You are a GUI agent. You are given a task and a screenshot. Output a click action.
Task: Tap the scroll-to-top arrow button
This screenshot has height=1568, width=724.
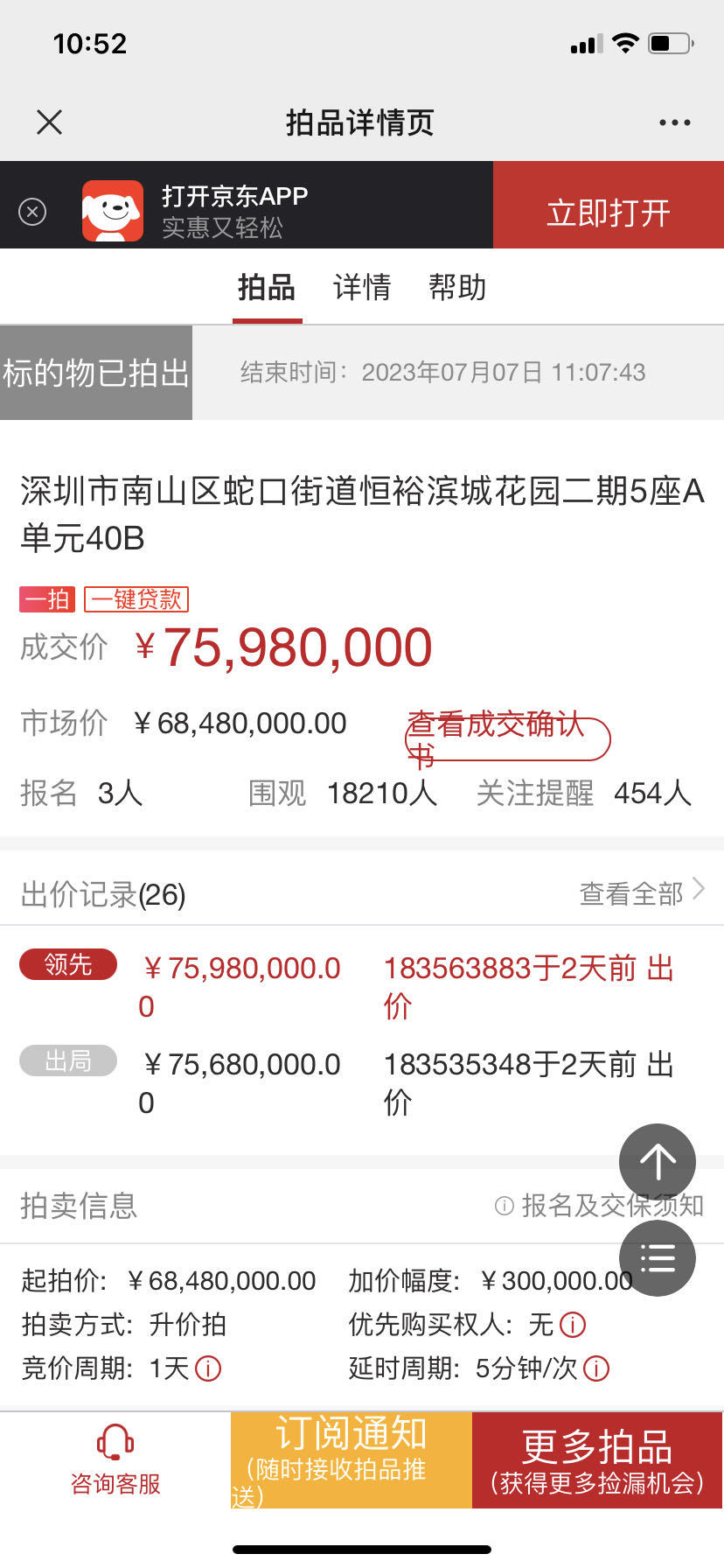658,1162
